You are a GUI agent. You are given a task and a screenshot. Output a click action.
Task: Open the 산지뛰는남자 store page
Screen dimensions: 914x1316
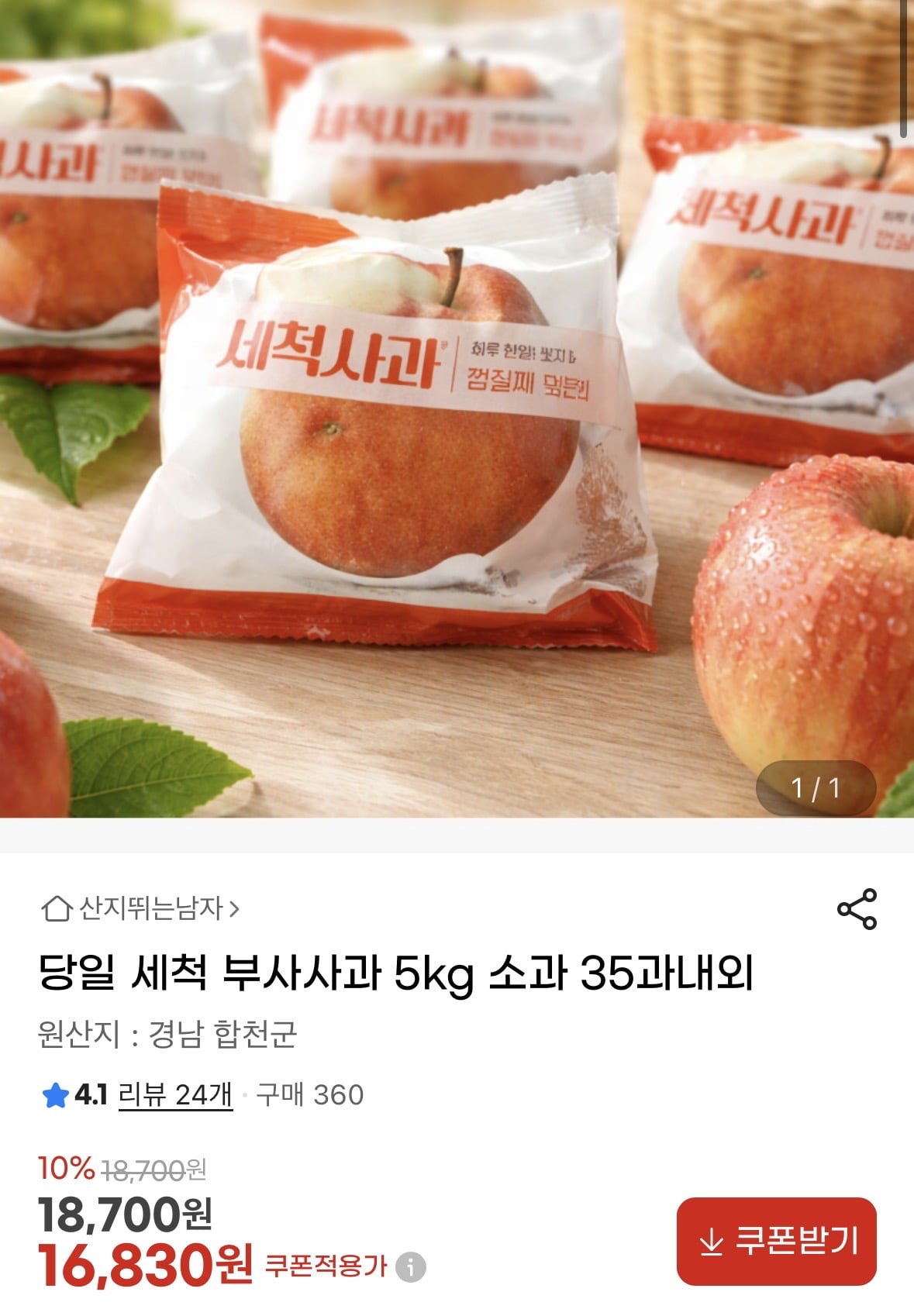pyautogui.click(x=141, y=908)
